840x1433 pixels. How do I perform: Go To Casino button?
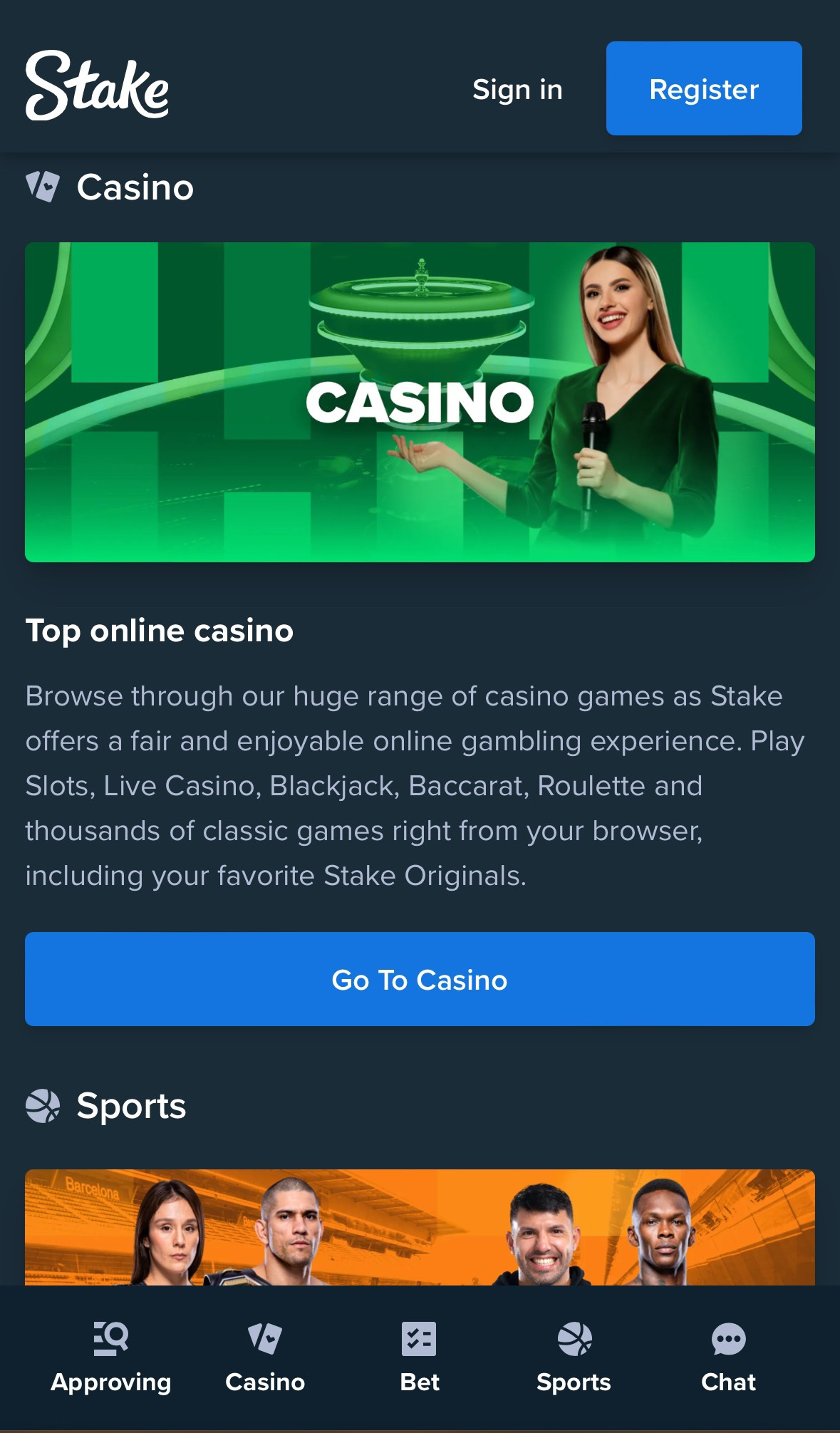tap(420, 979)
